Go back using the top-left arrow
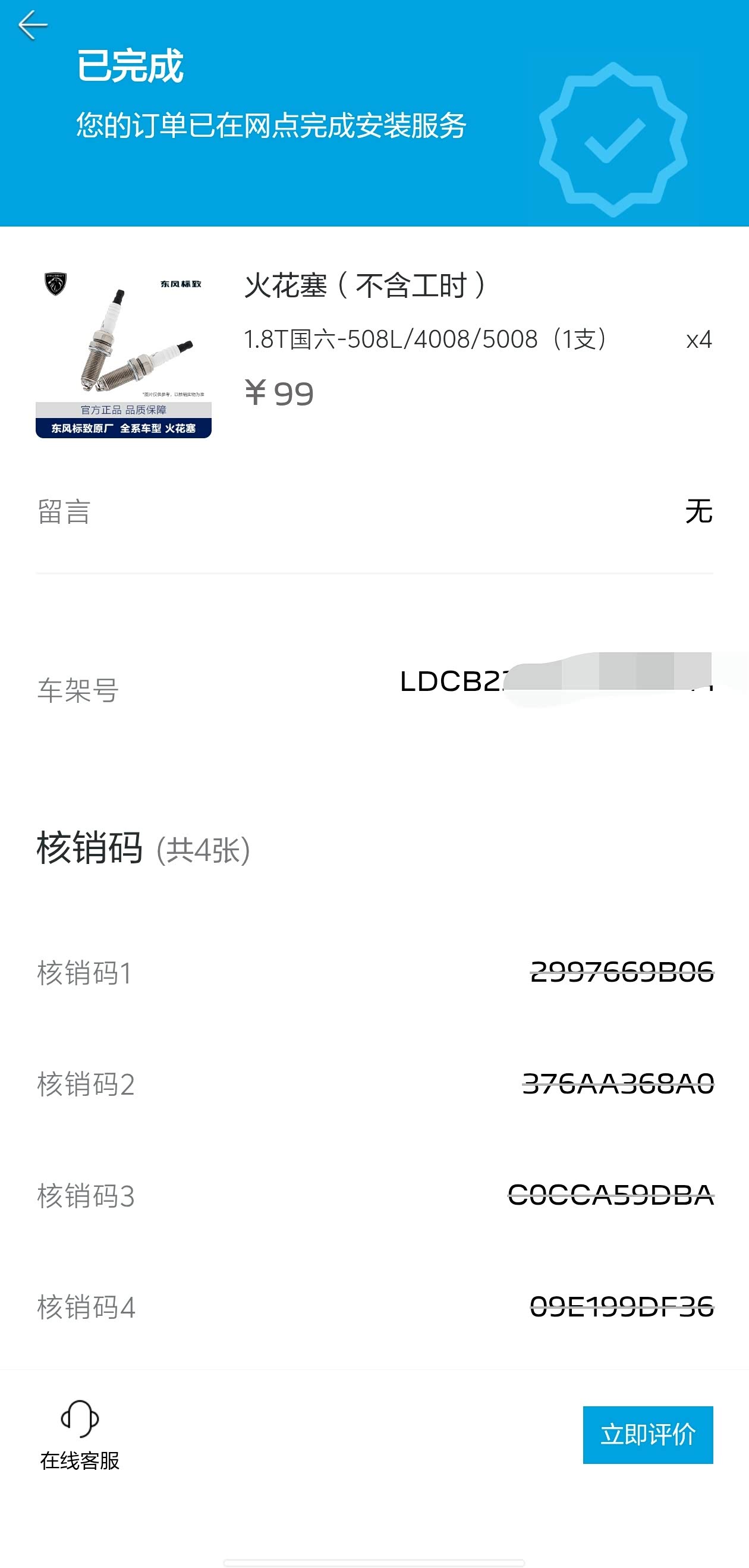The image size is (749, 1568). click(33, 26)
